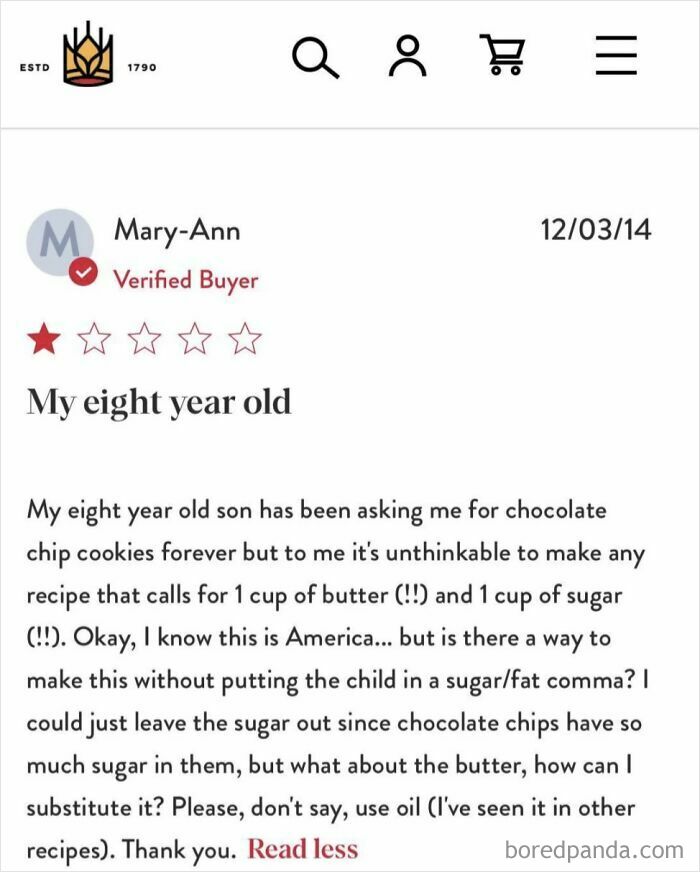Collapse the review with Read less

pyautogui.click(x=302, y=849)
